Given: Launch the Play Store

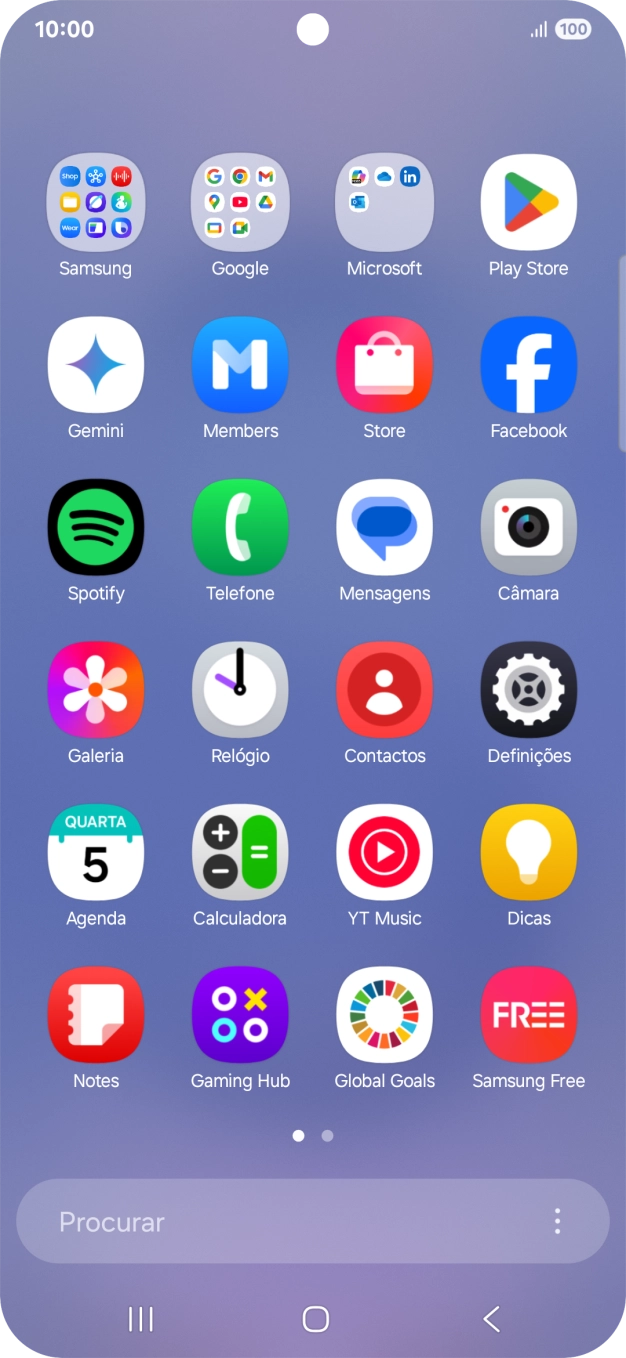Looking at the screenshot, I should coord(528,202).
